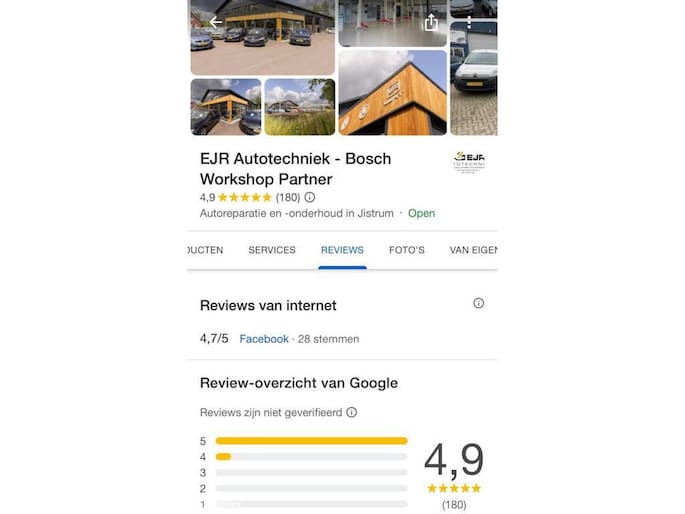This screenshot has width=685, height=514.
Task: Share this business listing
Action: [x=431, y=22]
